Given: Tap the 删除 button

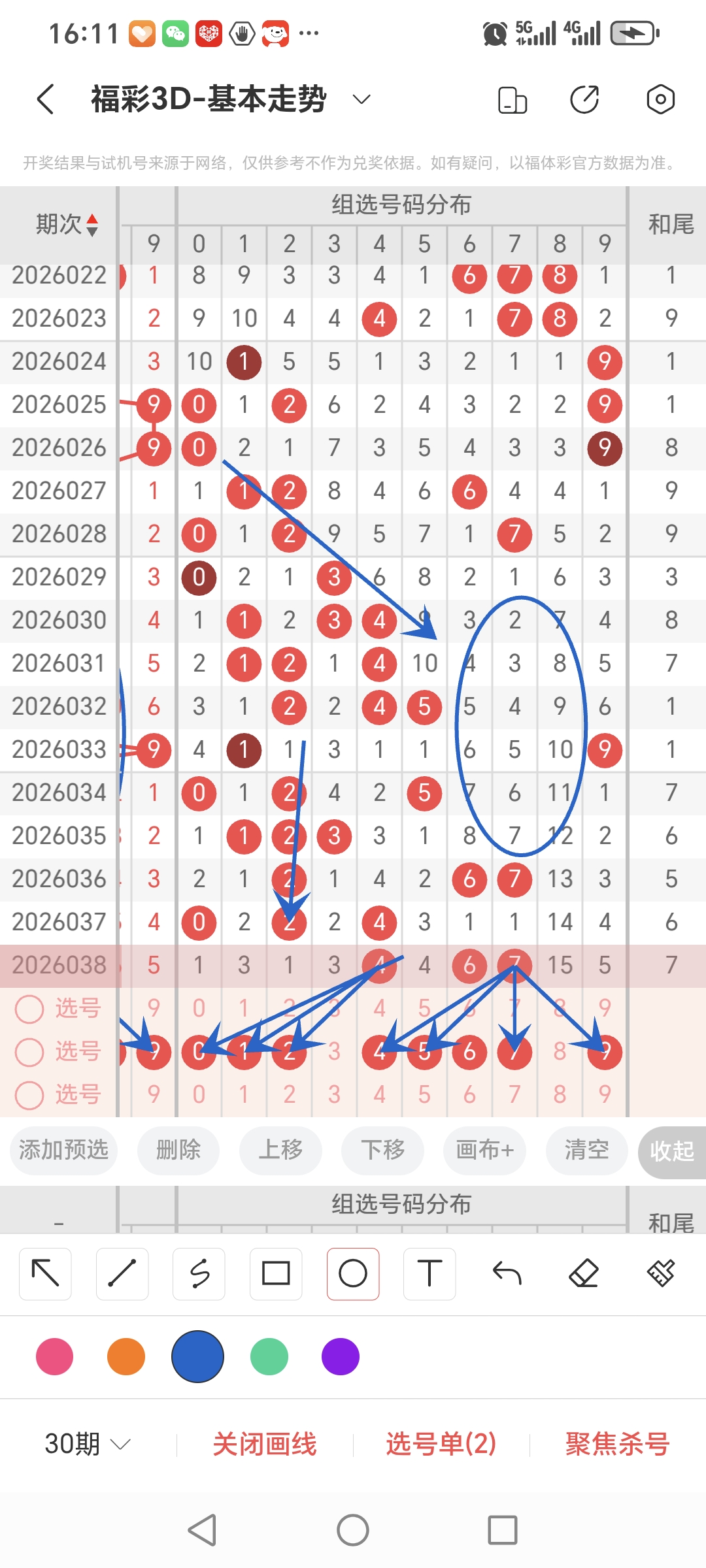Looking at the screenshot, I should (x=178, y=1150).
